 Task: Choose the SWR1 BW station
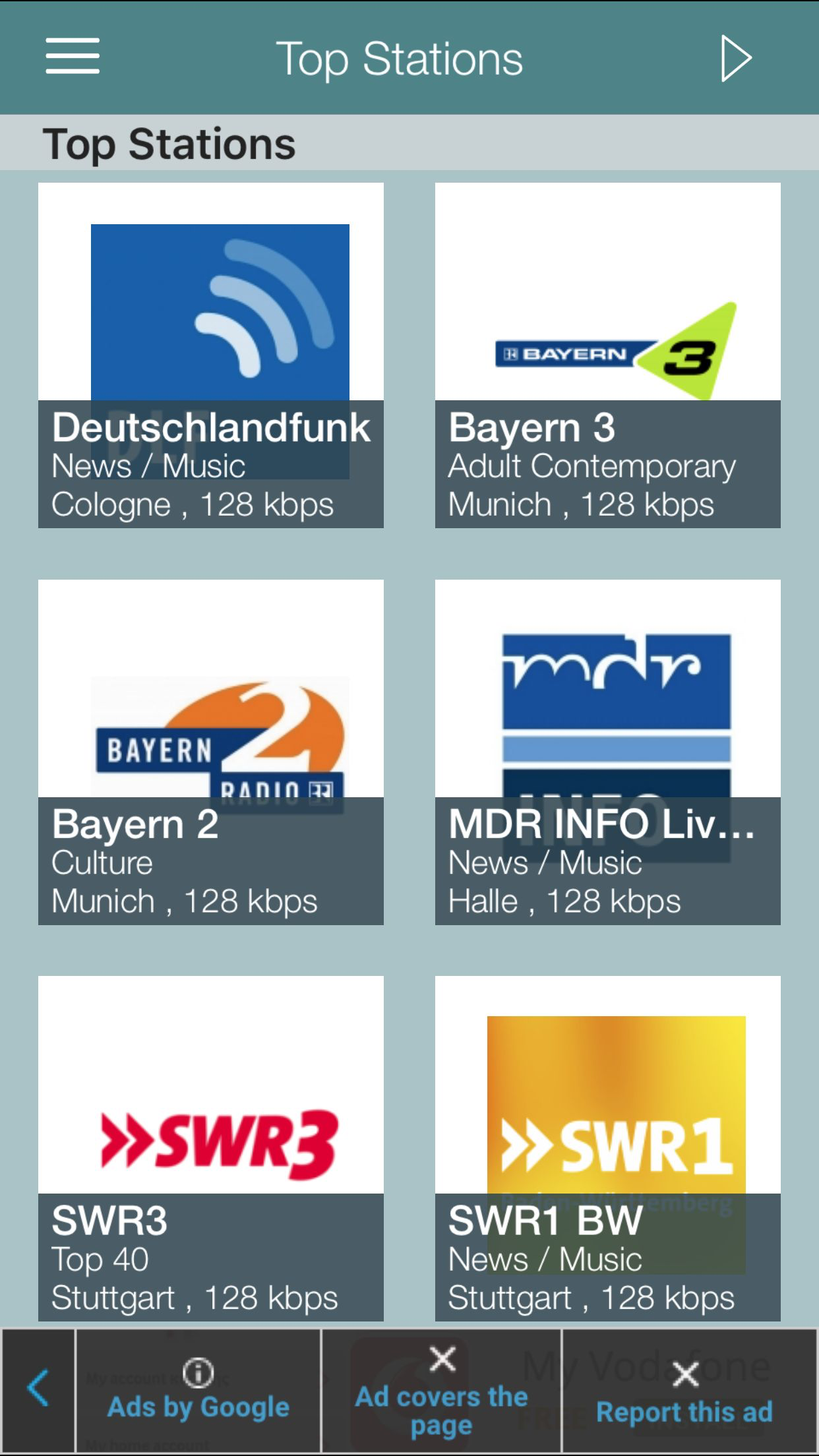(x=607, y=1148)
